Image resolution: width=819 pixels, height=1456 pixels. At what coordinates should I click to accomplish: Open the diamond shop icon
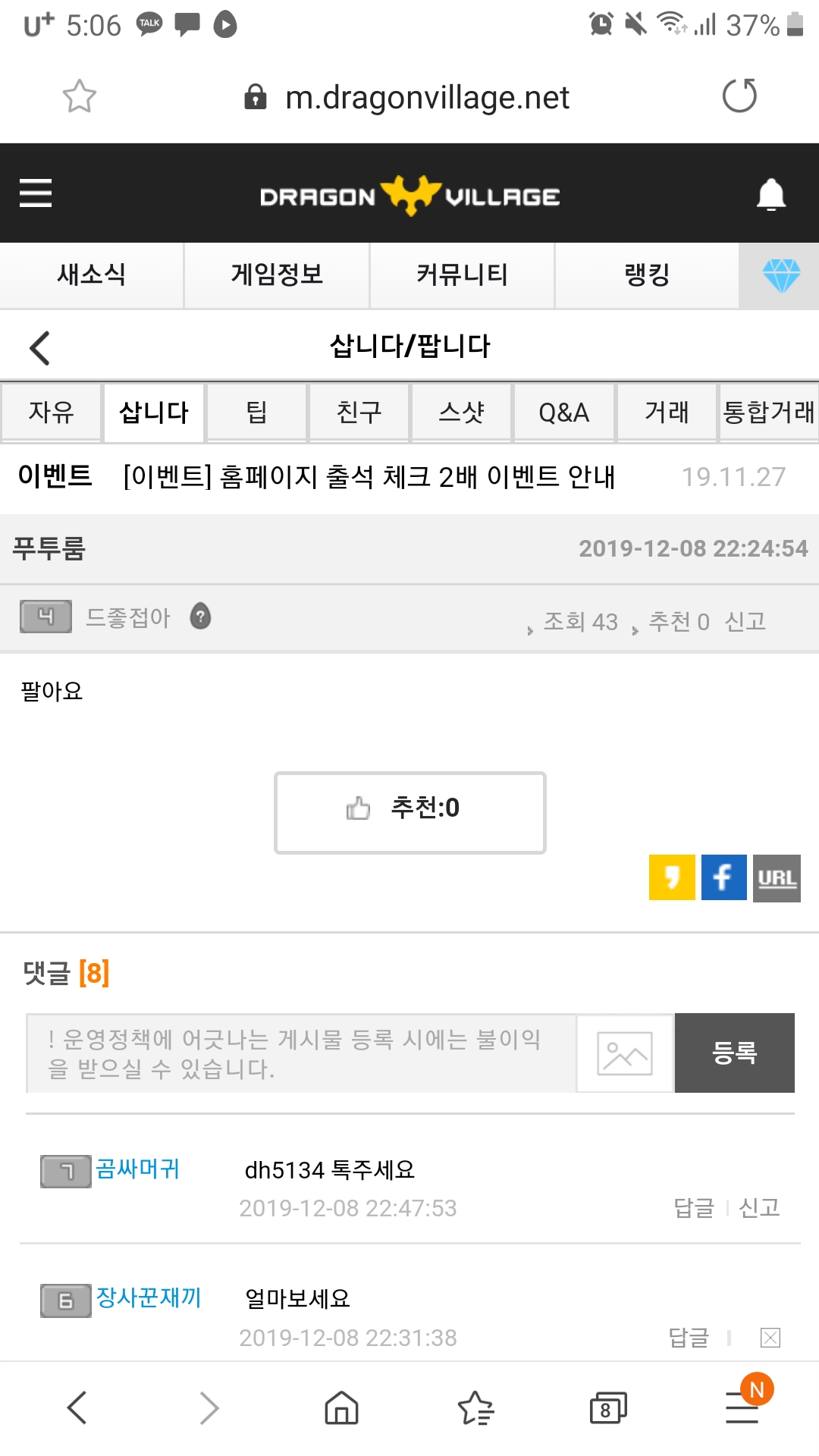[780, 275]
